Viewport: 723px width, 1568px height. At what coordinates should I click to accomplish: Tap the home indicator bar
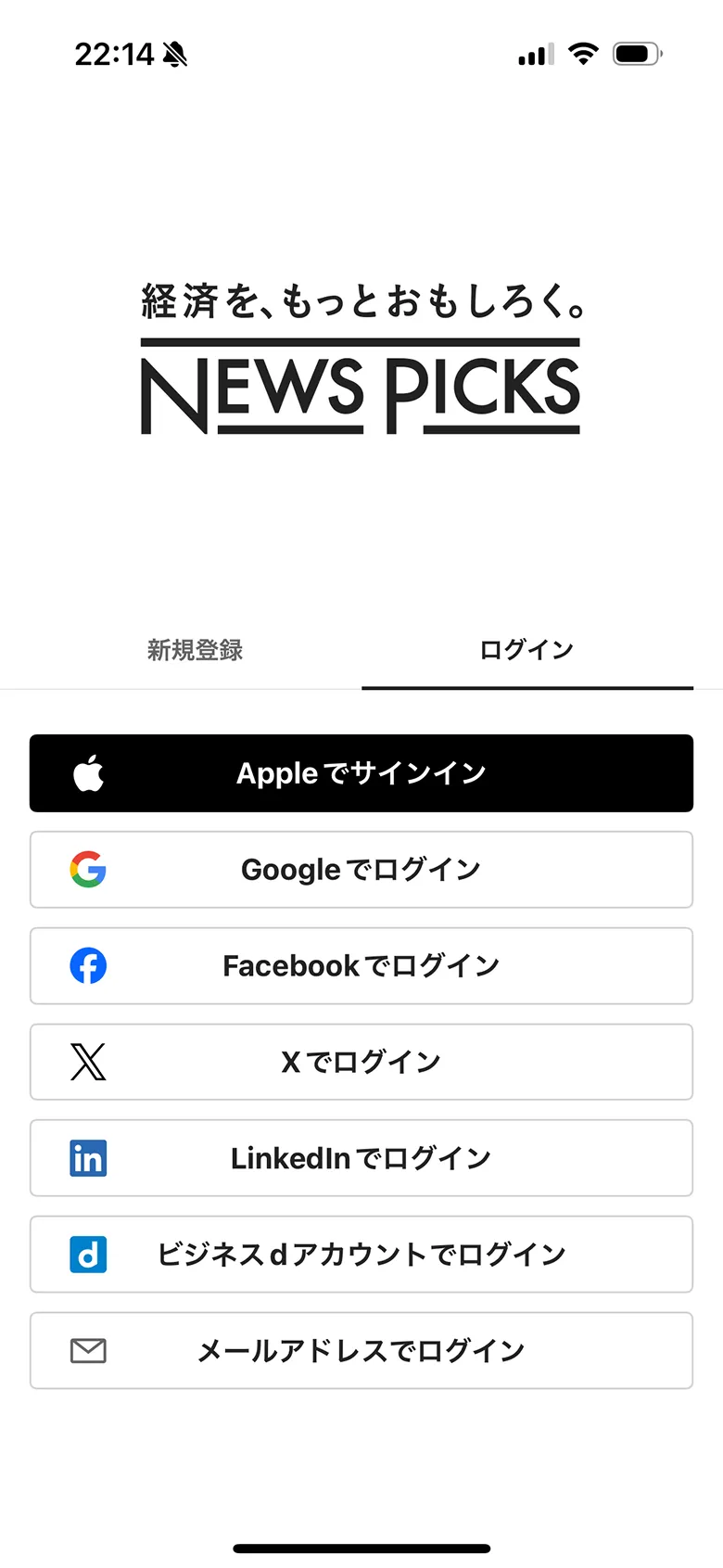pos(361,1548)
